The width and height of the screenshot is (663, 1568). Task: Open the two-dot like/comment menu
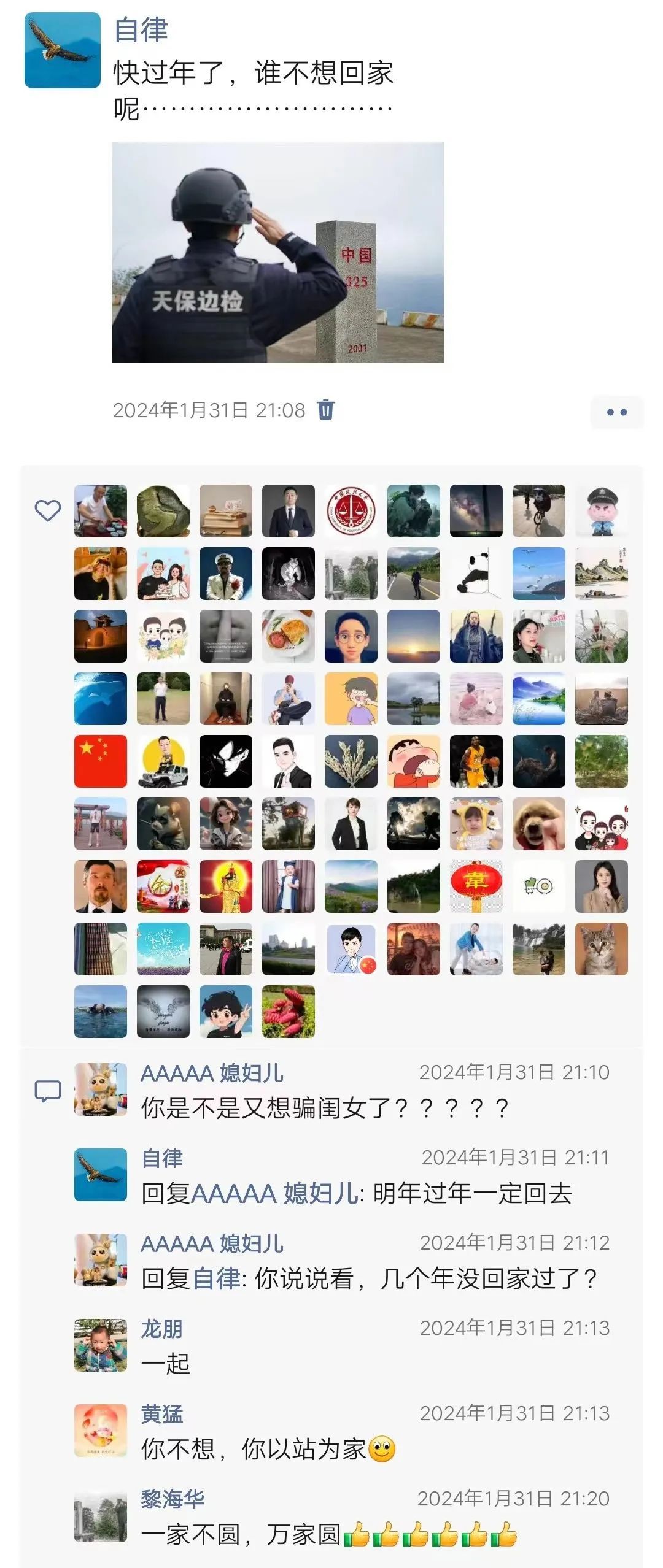616,412
